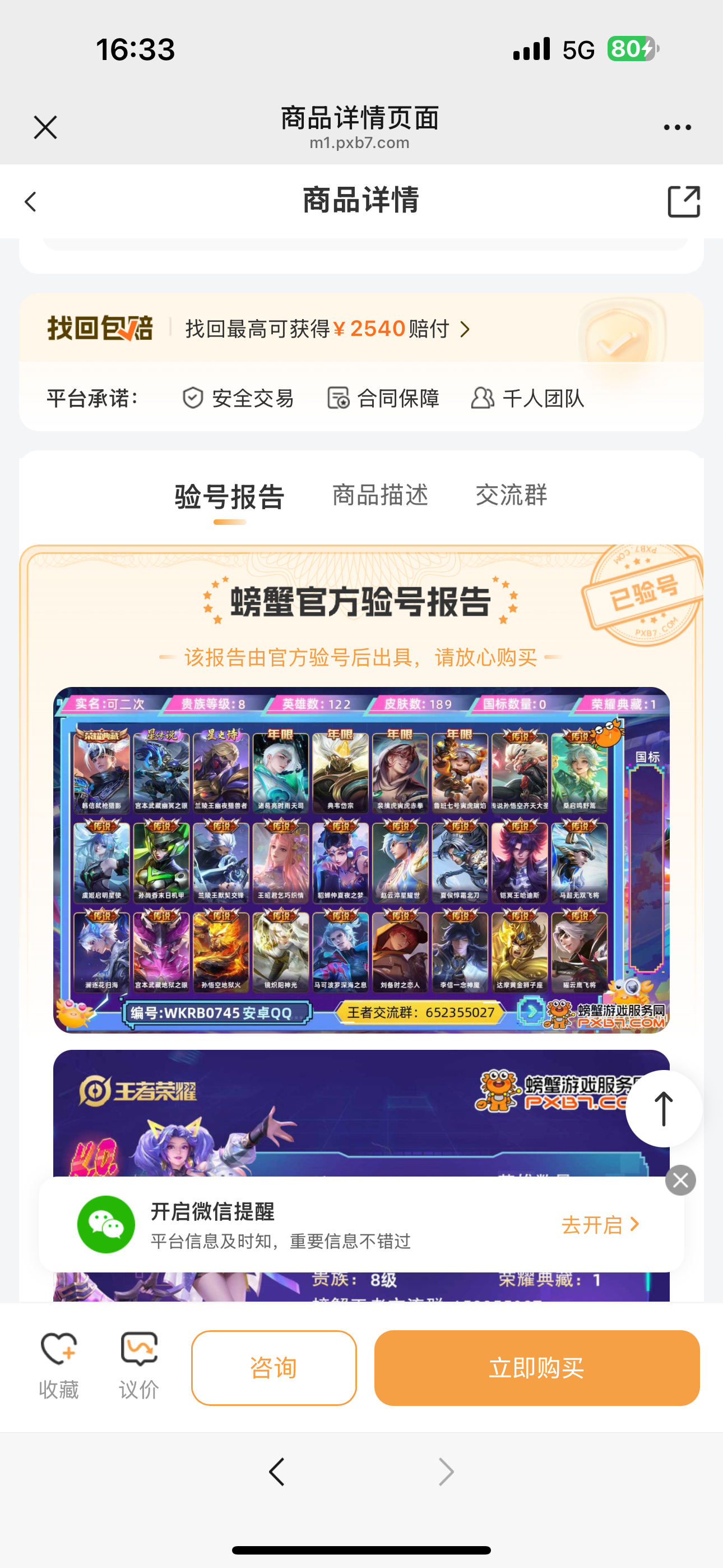Select the 验号报告 tab
723x1568 pixels.
[229, 497]
